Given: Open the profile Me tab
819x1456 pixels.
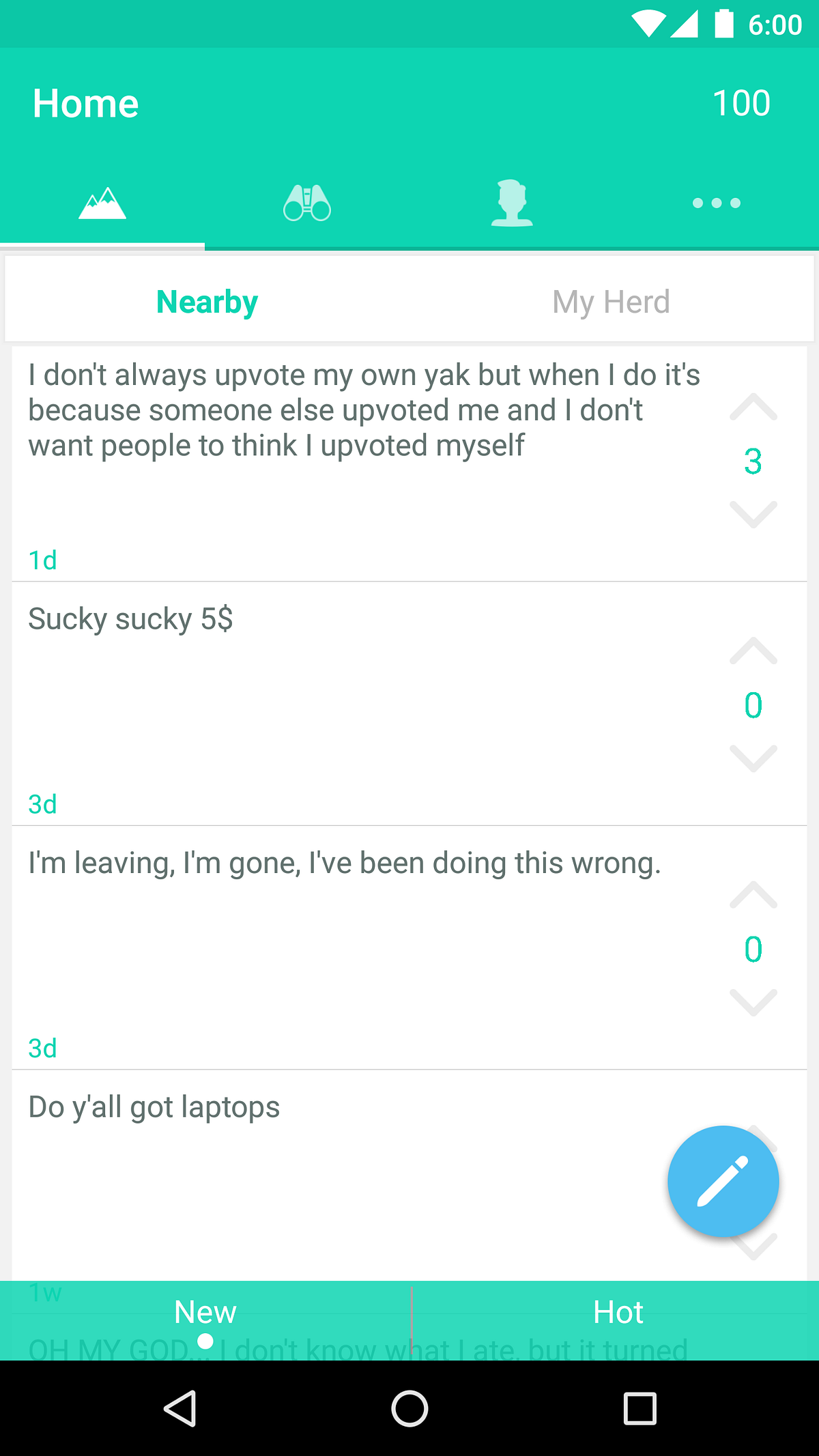Looking at the screenshot, I should pyautogui.click(x=512, y=203).
